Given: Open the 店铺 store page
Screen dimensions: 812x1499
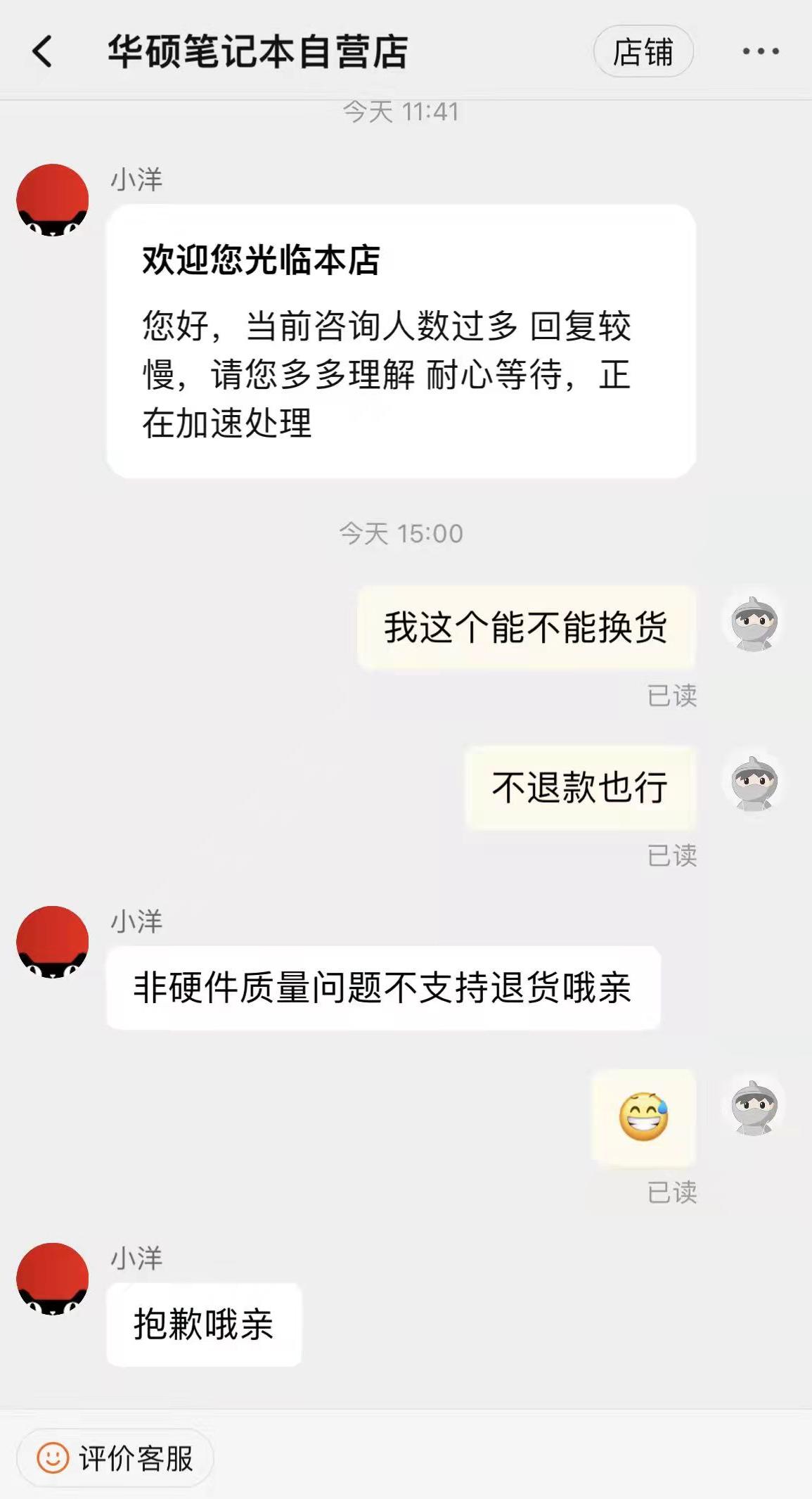Looking at the screenshot, I should [643, 51].
